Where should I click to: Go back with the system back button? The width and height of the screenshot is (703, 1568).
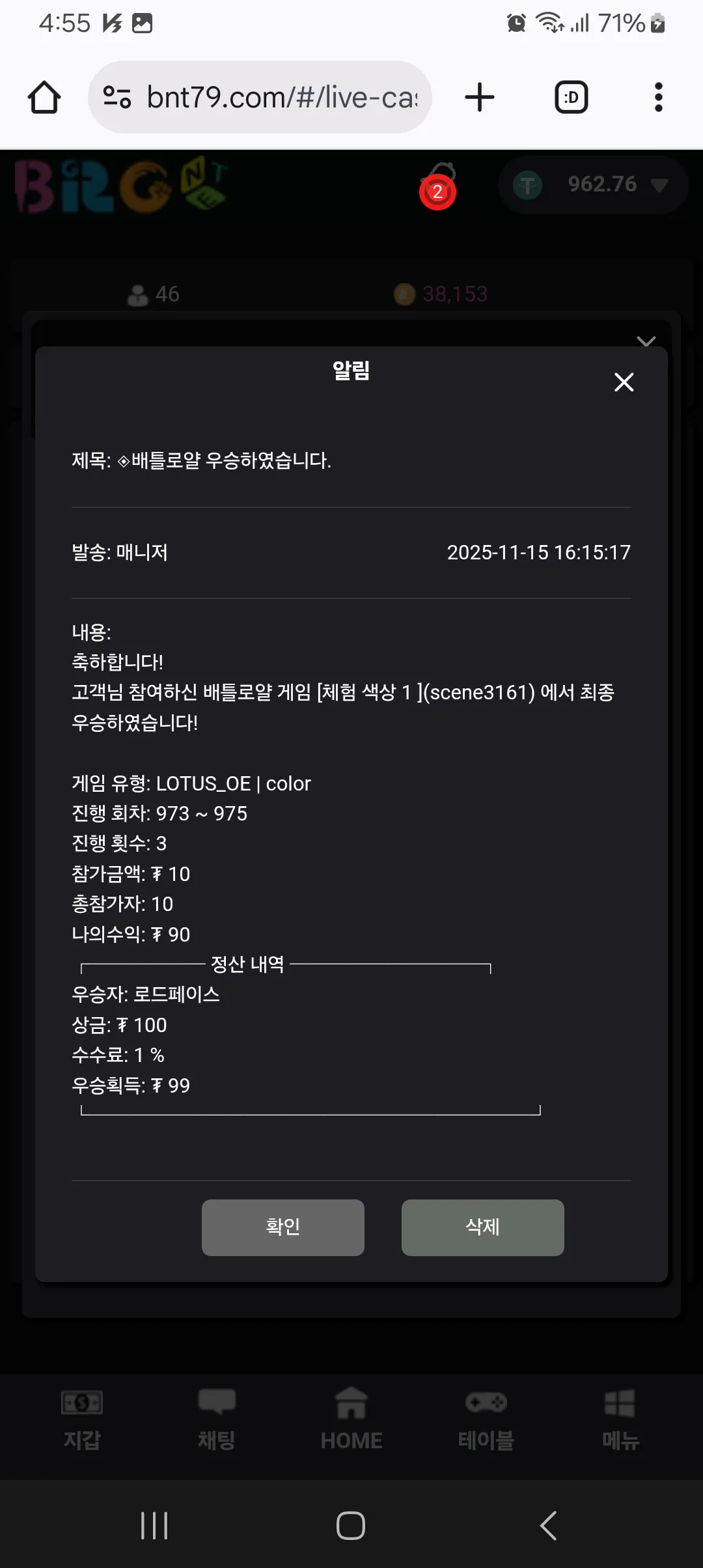tap(548, 1526)
